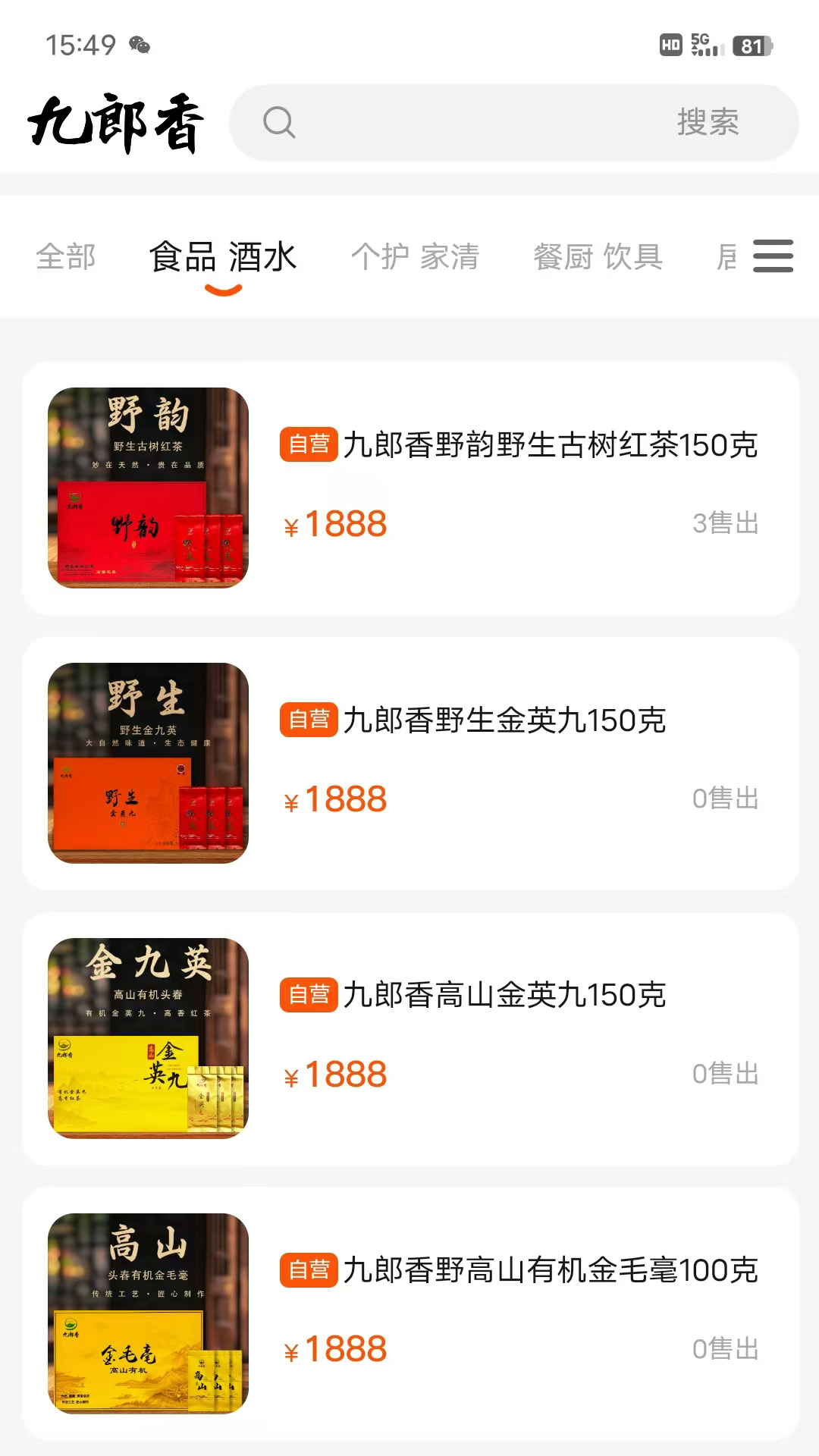
Task: Tap inside the search input field
Action: pyautogui.click(x=493, y=124)
